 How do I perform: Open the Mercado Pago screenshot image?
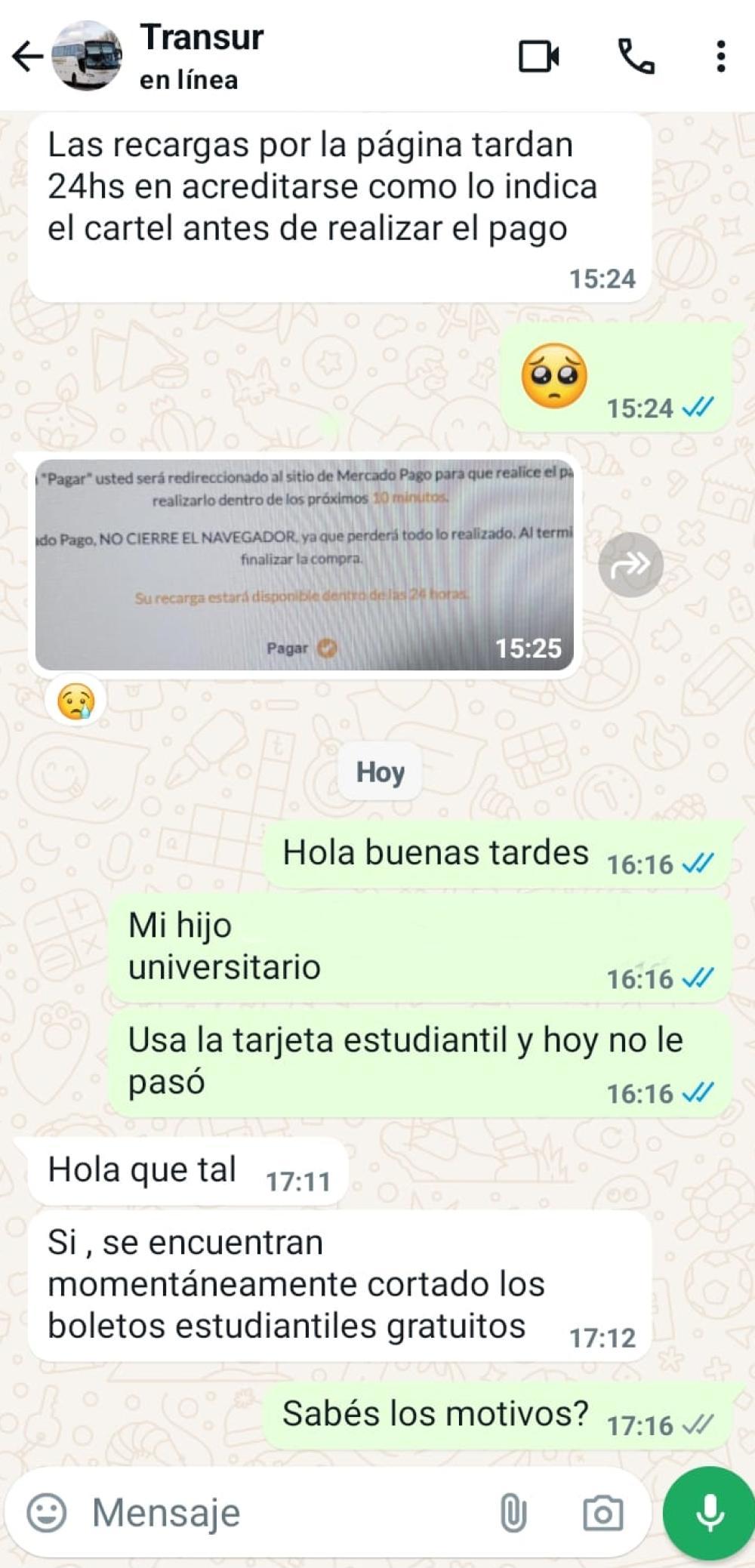tap(304, 565)
